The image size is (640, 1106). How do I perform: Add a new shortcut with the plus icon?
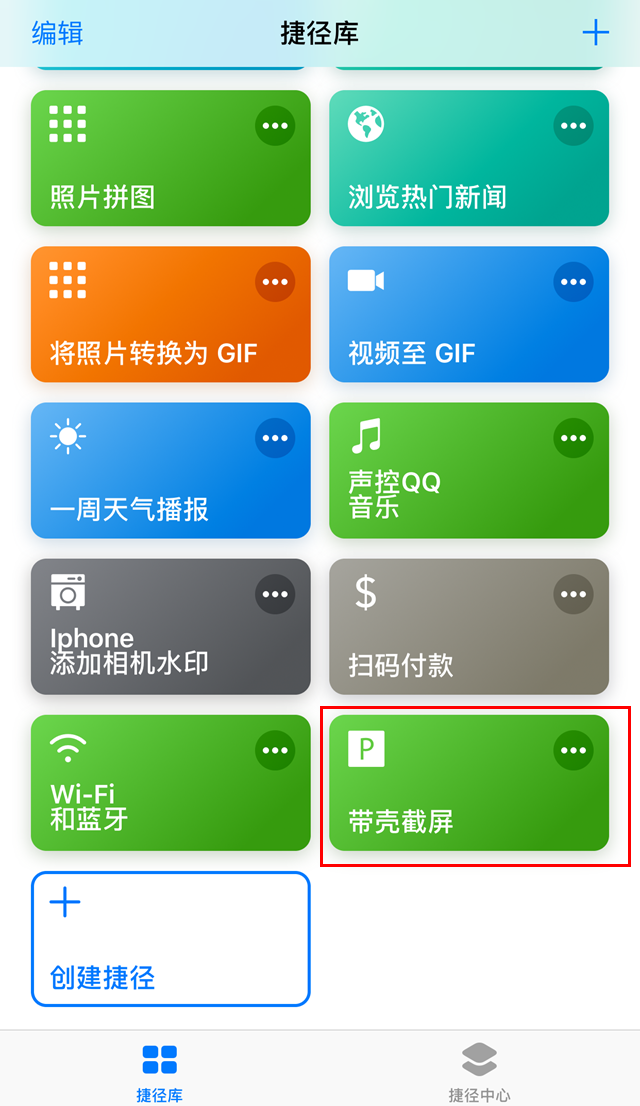[x=595, y=32]
